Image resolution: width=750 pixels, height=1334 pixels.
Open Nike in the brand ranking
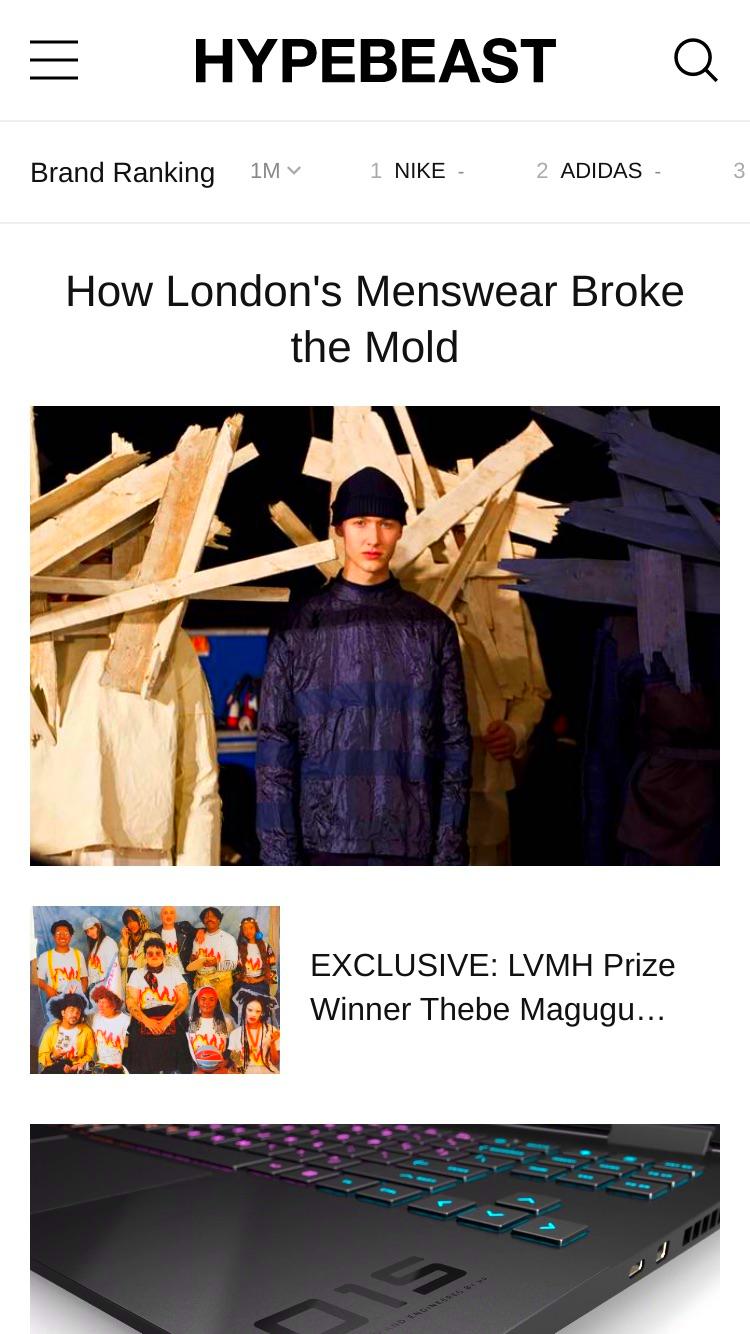(418, 171)
